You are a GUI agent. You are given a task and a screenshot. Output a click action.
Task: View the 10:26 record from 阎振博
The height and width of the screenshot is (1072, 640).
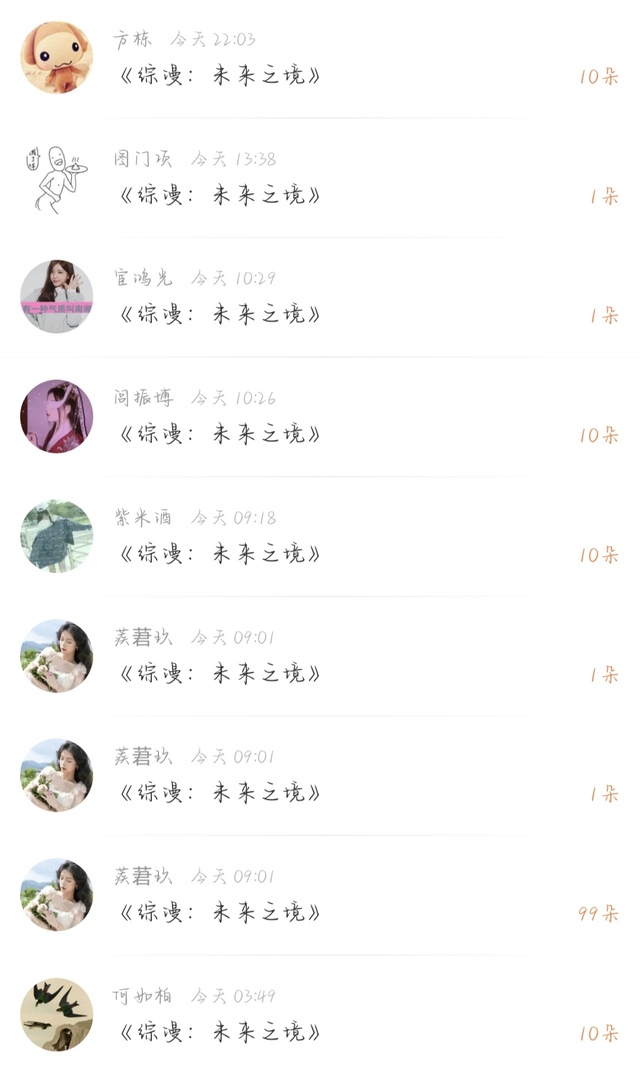(x=320, y=417)
